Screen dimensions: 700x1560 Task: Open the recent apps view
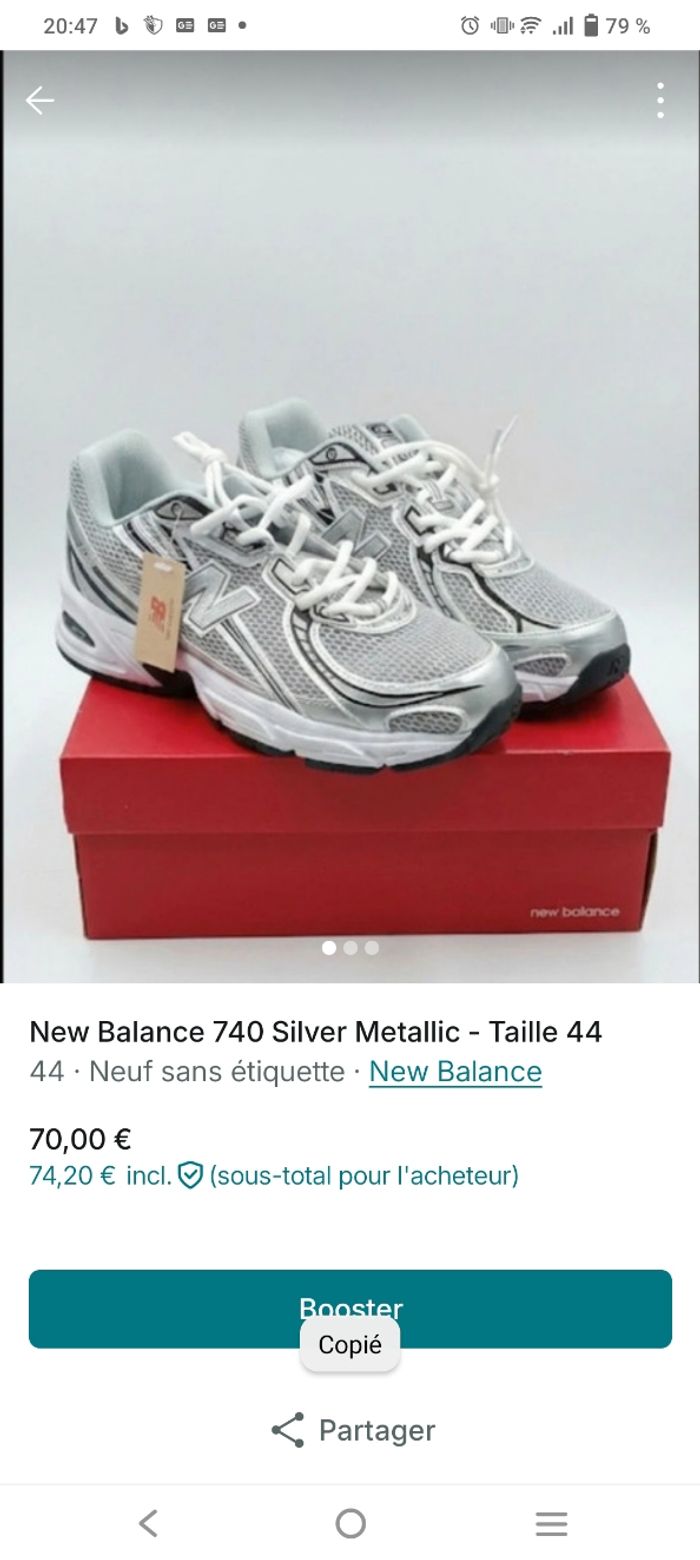[551, 1523]
